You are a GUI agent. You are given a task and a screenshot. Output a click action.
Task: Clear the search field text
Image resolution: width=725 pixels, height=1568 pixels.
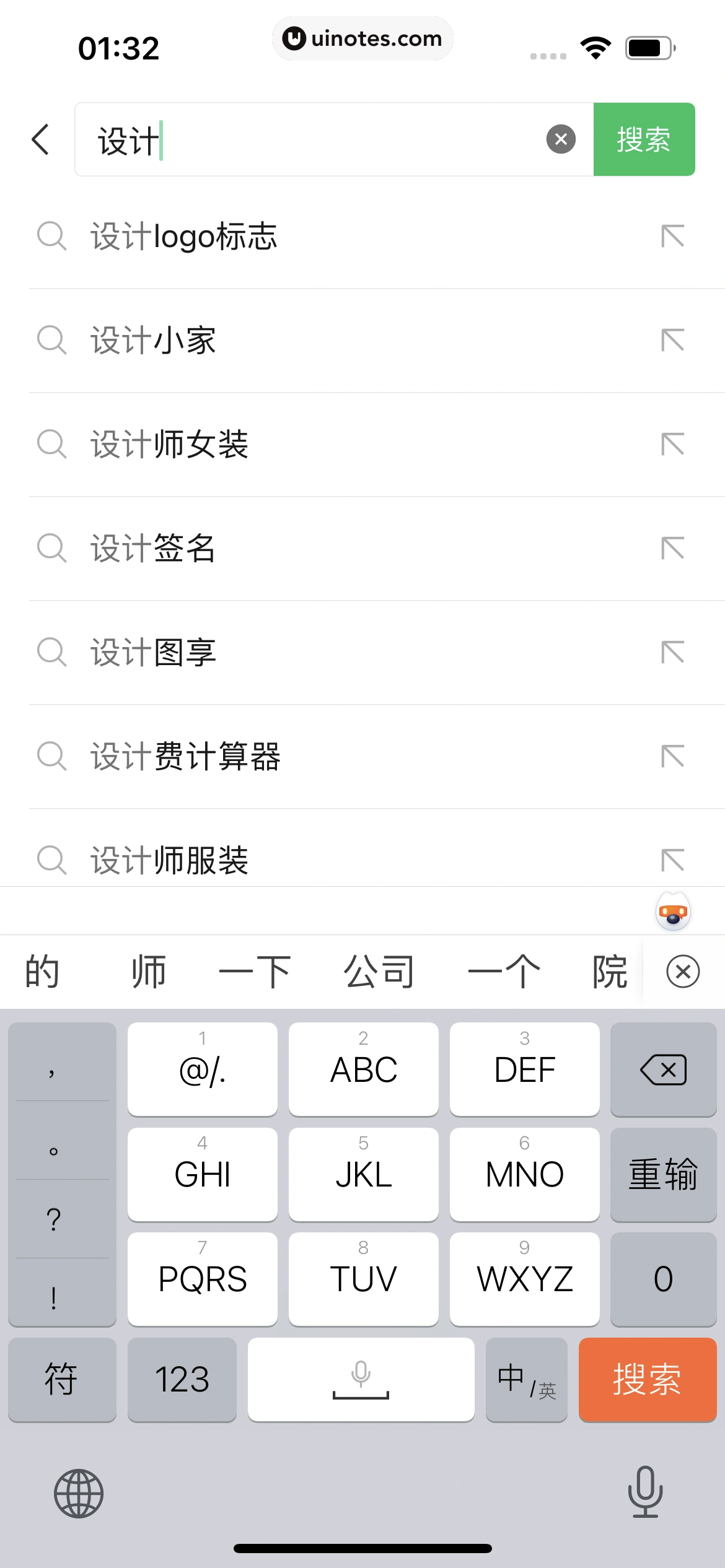(561, 139)
